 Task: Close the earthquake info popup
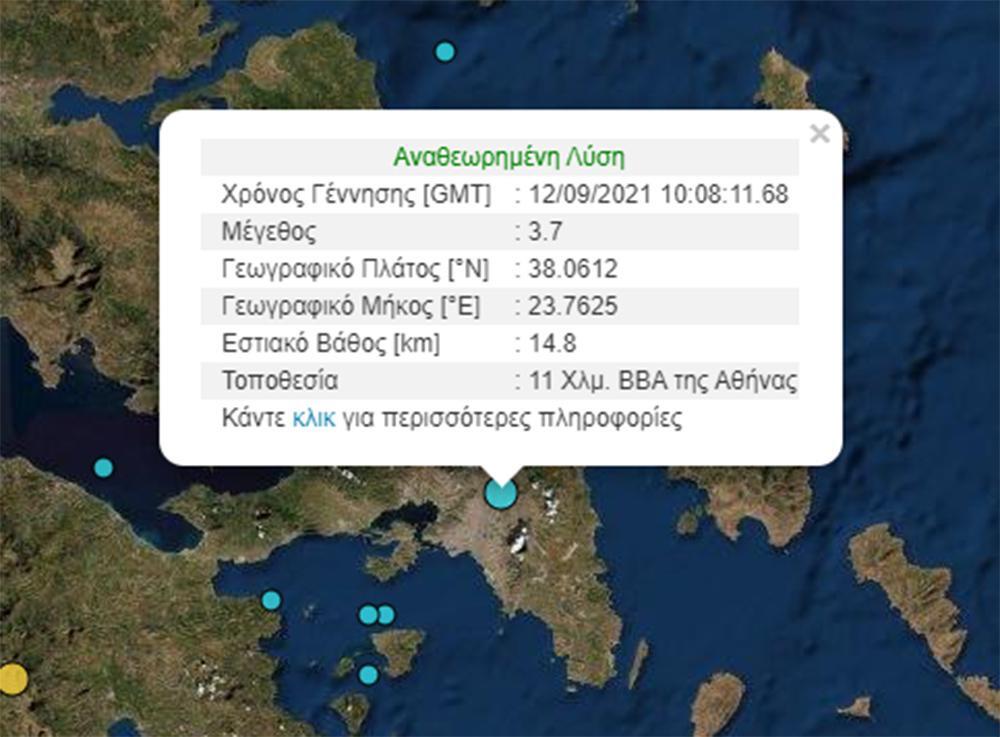pos(819,134)
